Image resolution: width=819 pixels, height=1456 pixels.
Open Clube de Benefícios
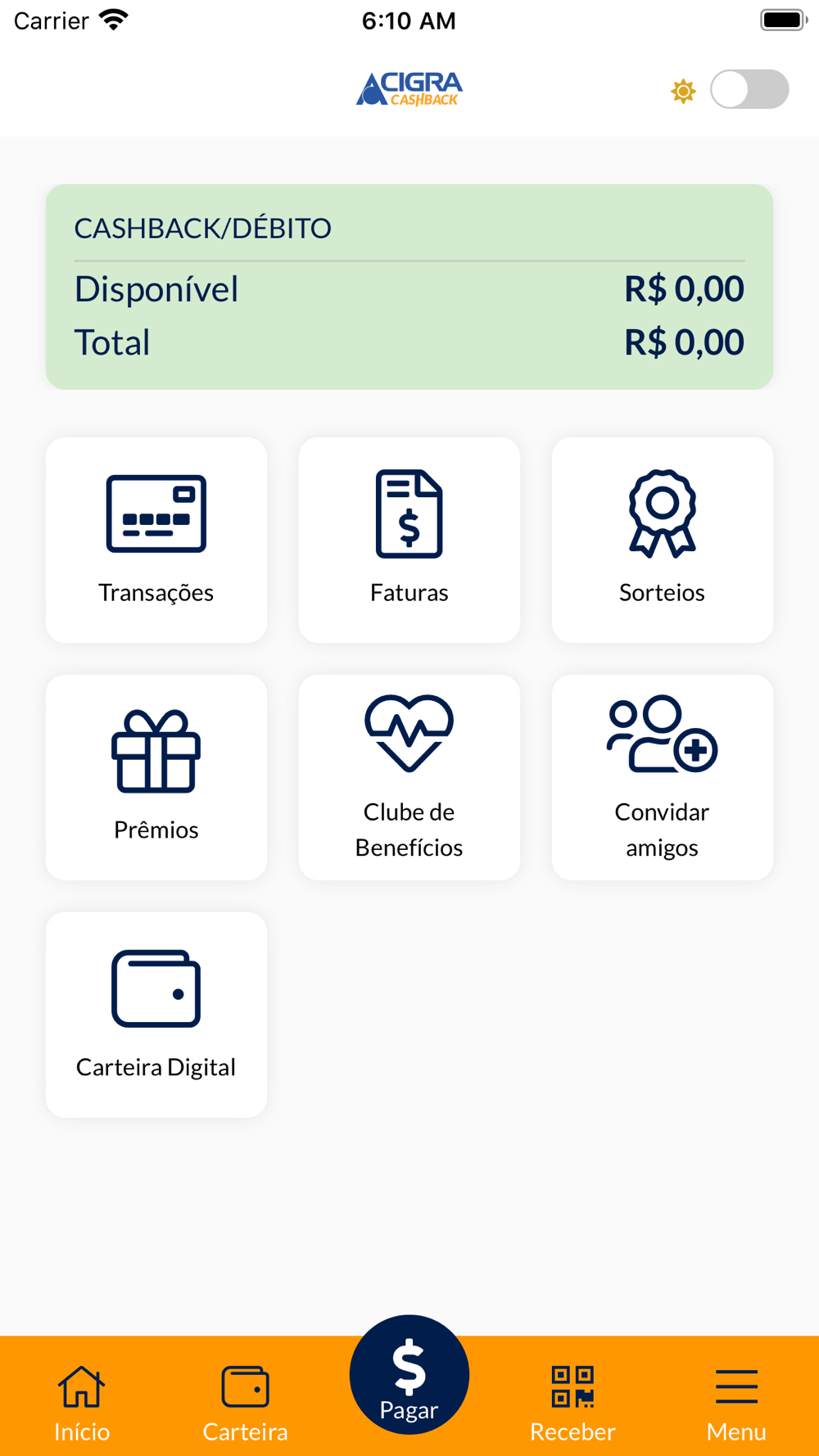pos(409,777)
